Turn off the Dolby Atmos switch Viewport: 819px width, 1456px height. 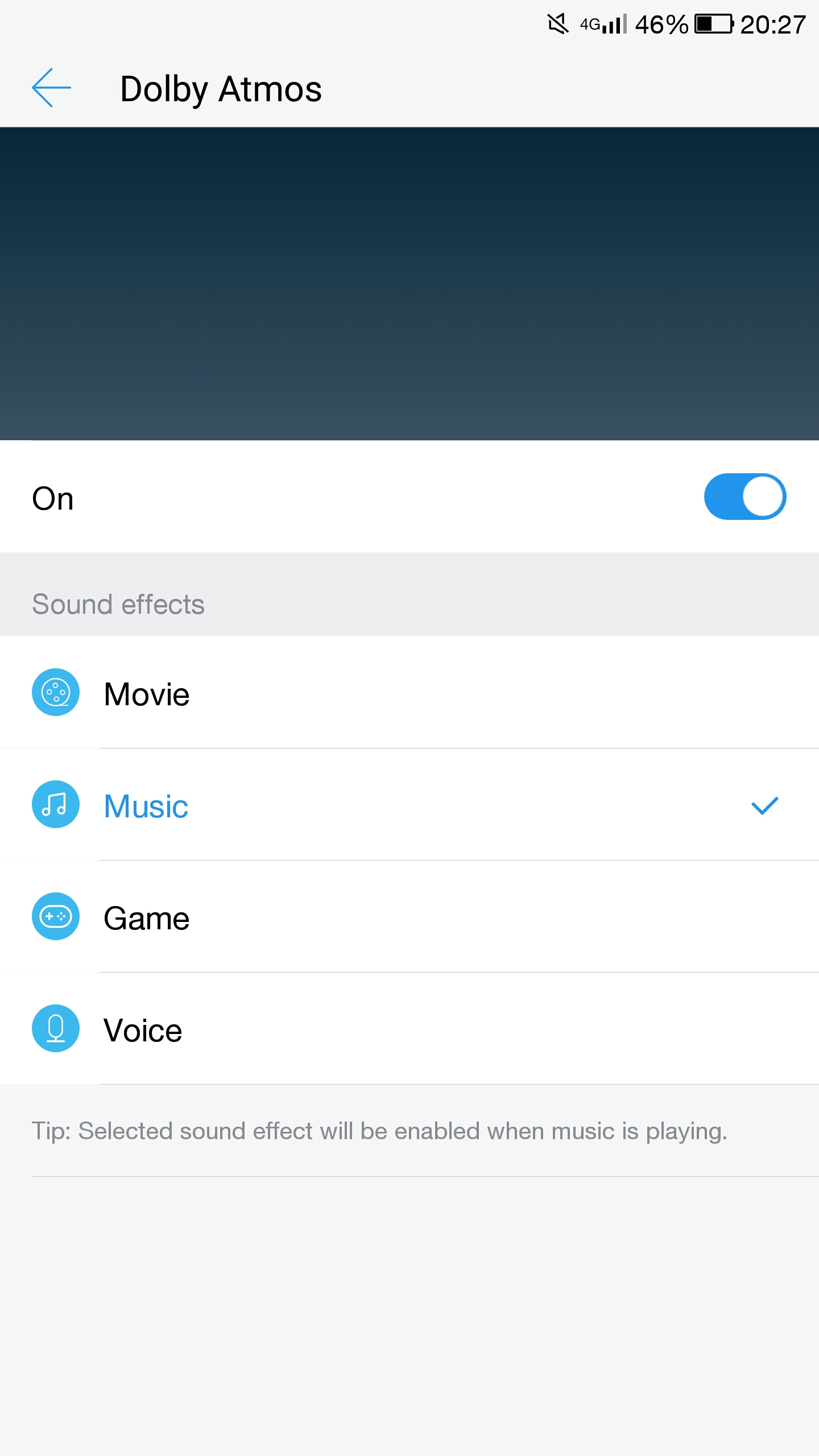pyautogui.click(x=745, y=497)
